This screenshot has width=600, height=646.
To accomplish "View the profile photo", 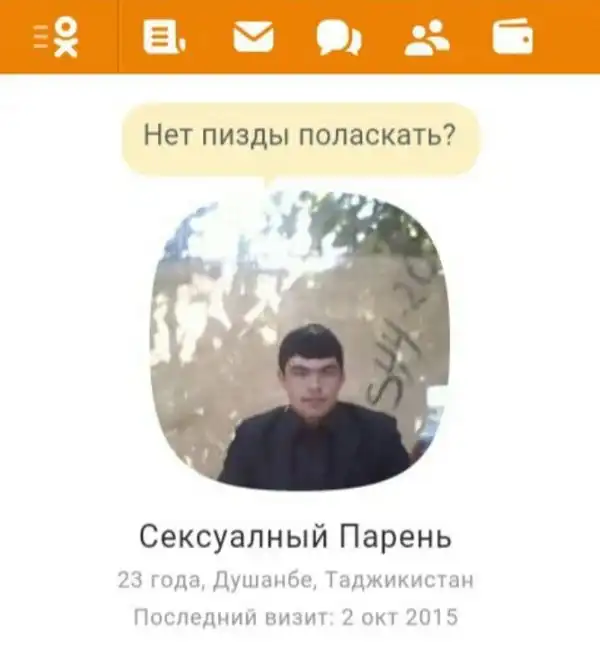I will (300, 340).
